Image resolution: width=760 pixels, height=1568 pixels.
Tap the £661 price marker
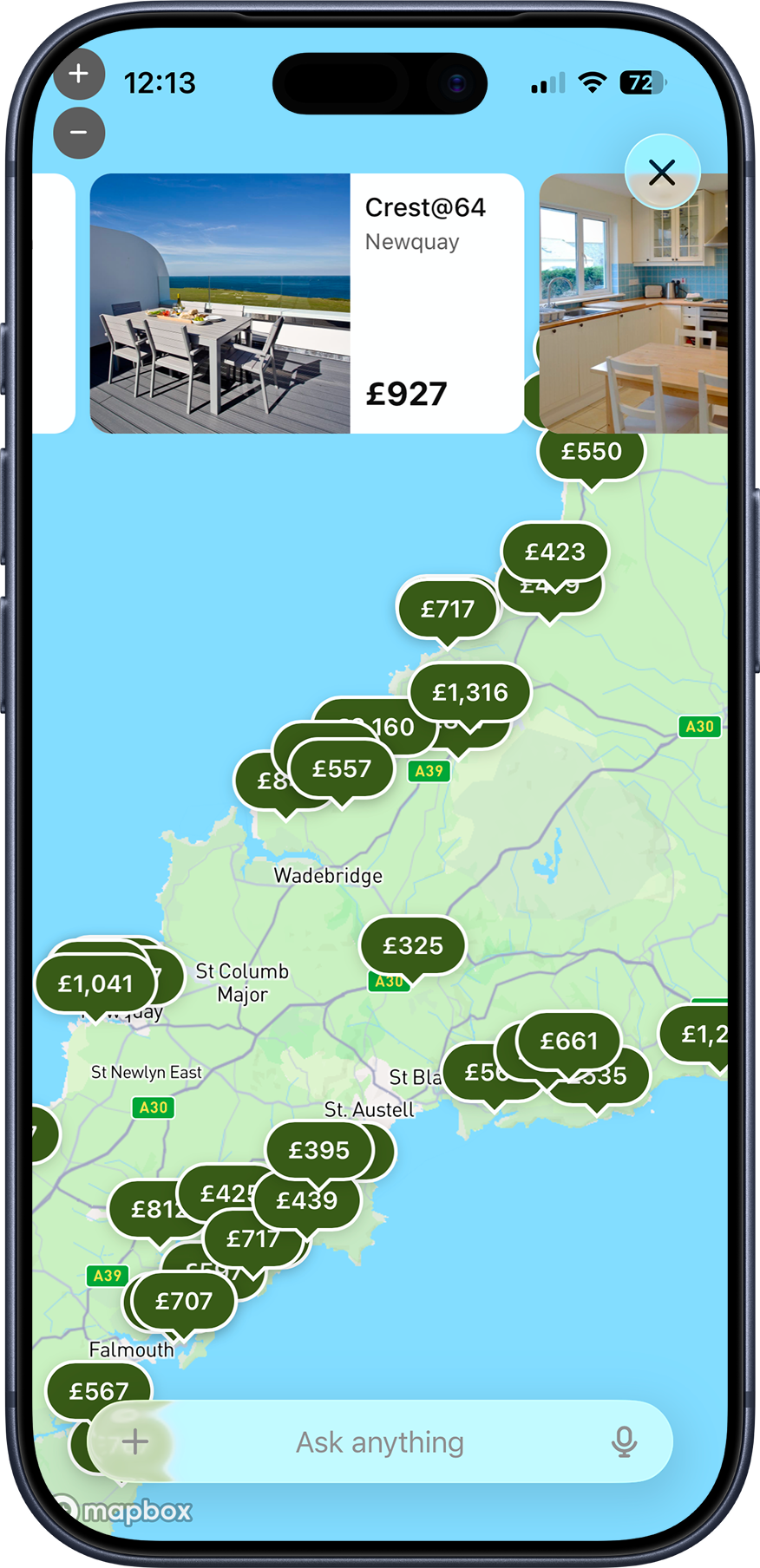[x=569, y=1040]
